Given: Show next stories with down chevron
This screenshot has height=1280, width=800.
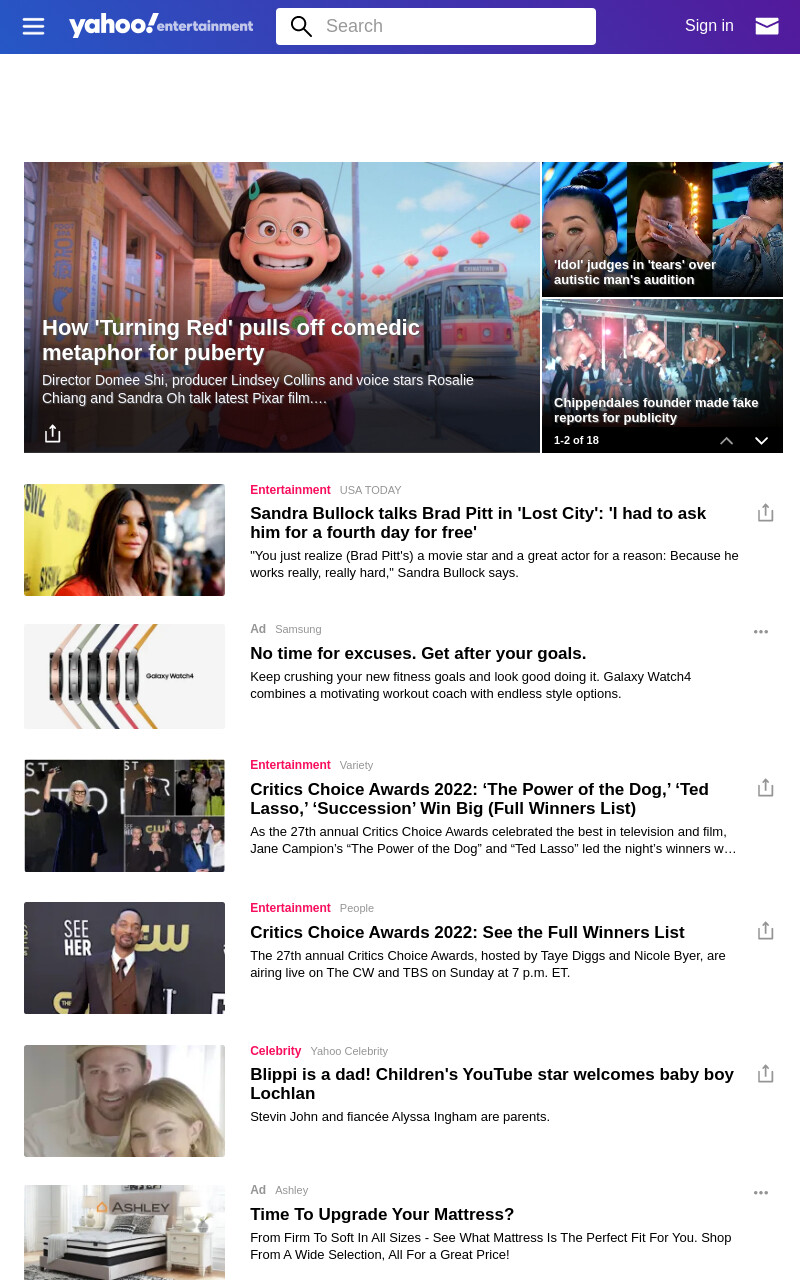Looking at the screenshot, I should point(761,441).
